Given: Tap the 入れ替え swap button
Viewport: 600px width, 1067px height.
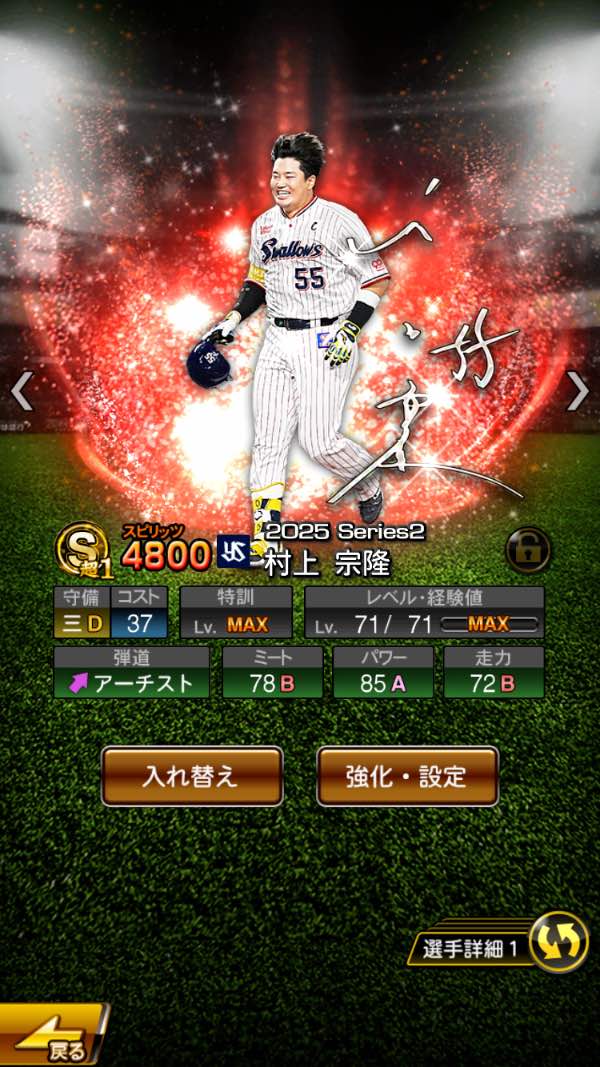Looking at the screenshot, I should [x=192, y=776].
